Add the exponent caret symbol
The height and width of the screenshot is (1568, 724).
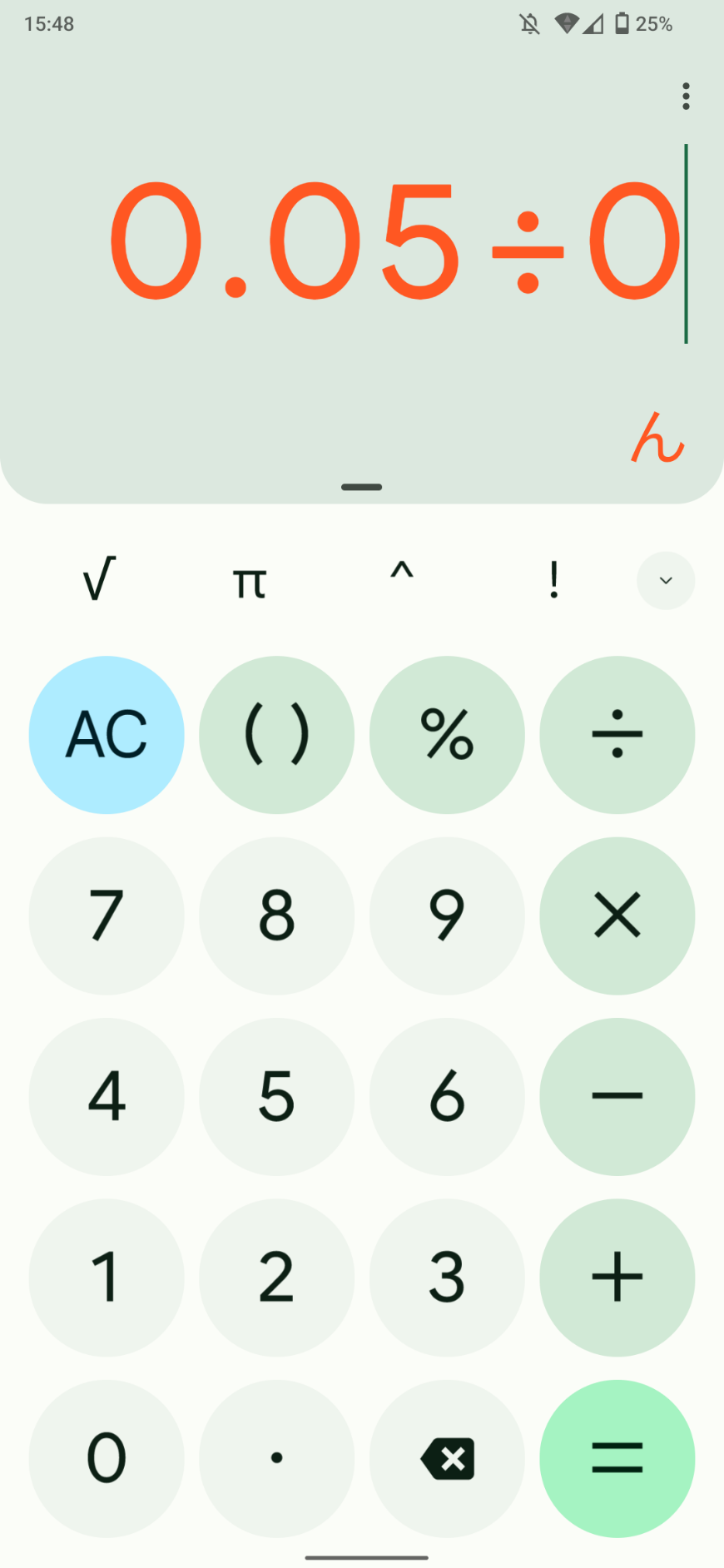[402, 580]
